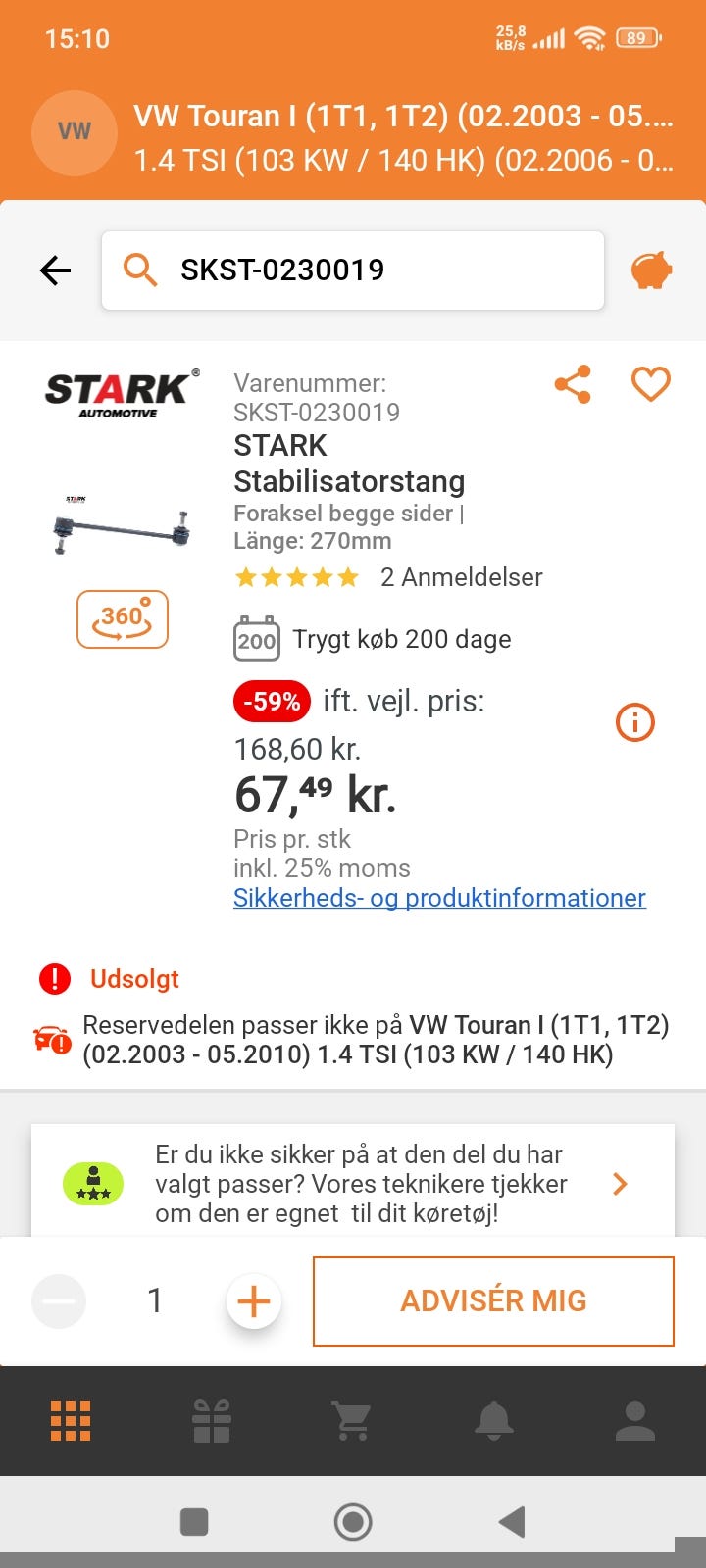The width and height of the screenshot is (706, 1568).
Task: Go back with the arrow icon
Action: pyautogui.click(x=56, y=270)
